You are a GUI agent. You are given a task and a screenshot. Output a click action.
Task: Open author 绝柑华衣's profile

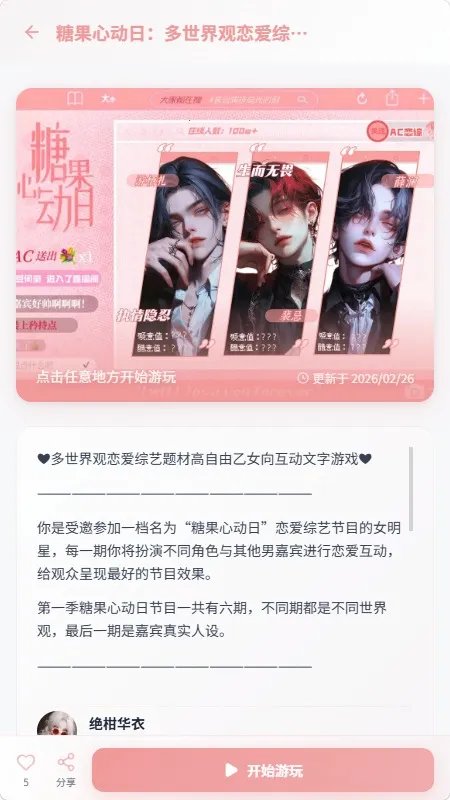(x=116, y=723)
